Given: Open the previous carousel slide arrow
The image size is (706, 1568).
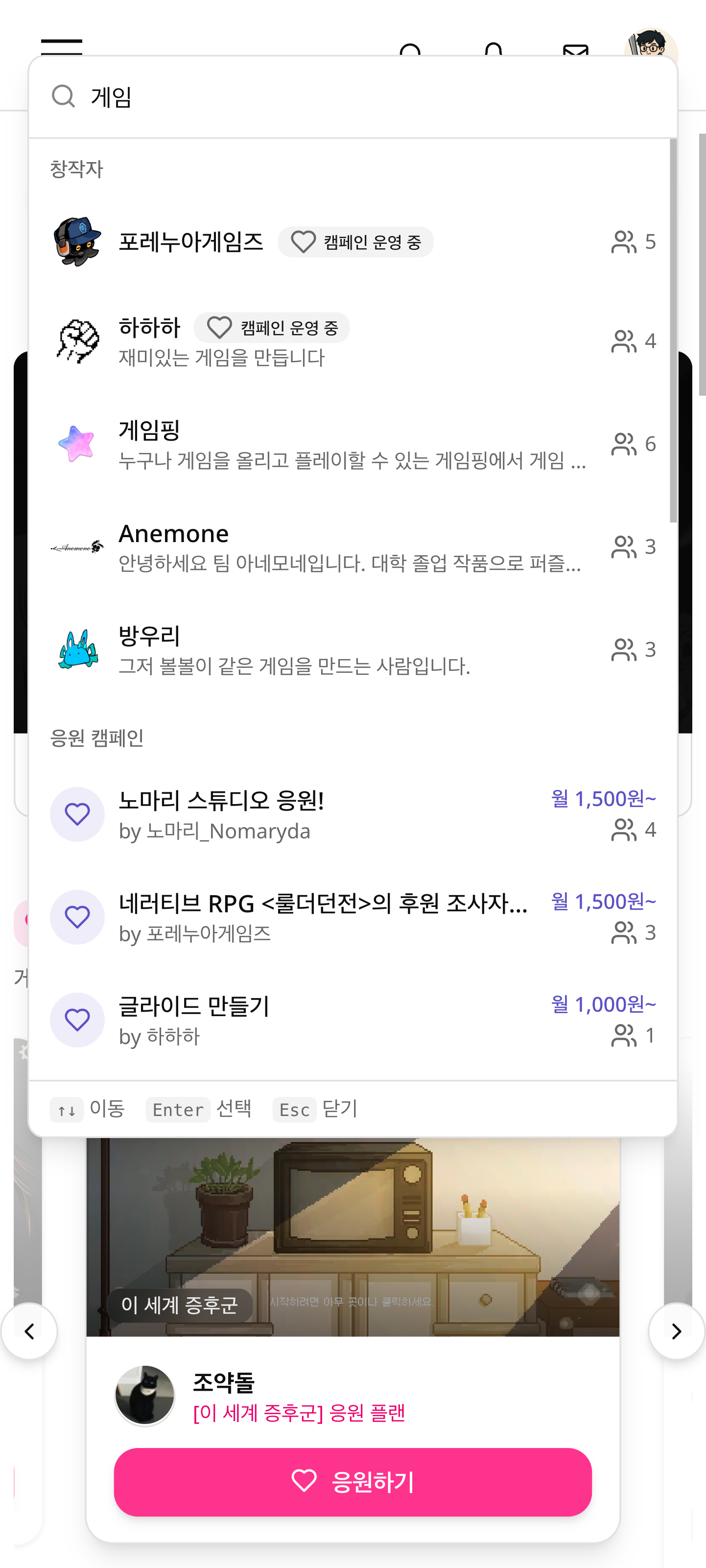Looking at the screenshot, I should tap(30, 1331).
